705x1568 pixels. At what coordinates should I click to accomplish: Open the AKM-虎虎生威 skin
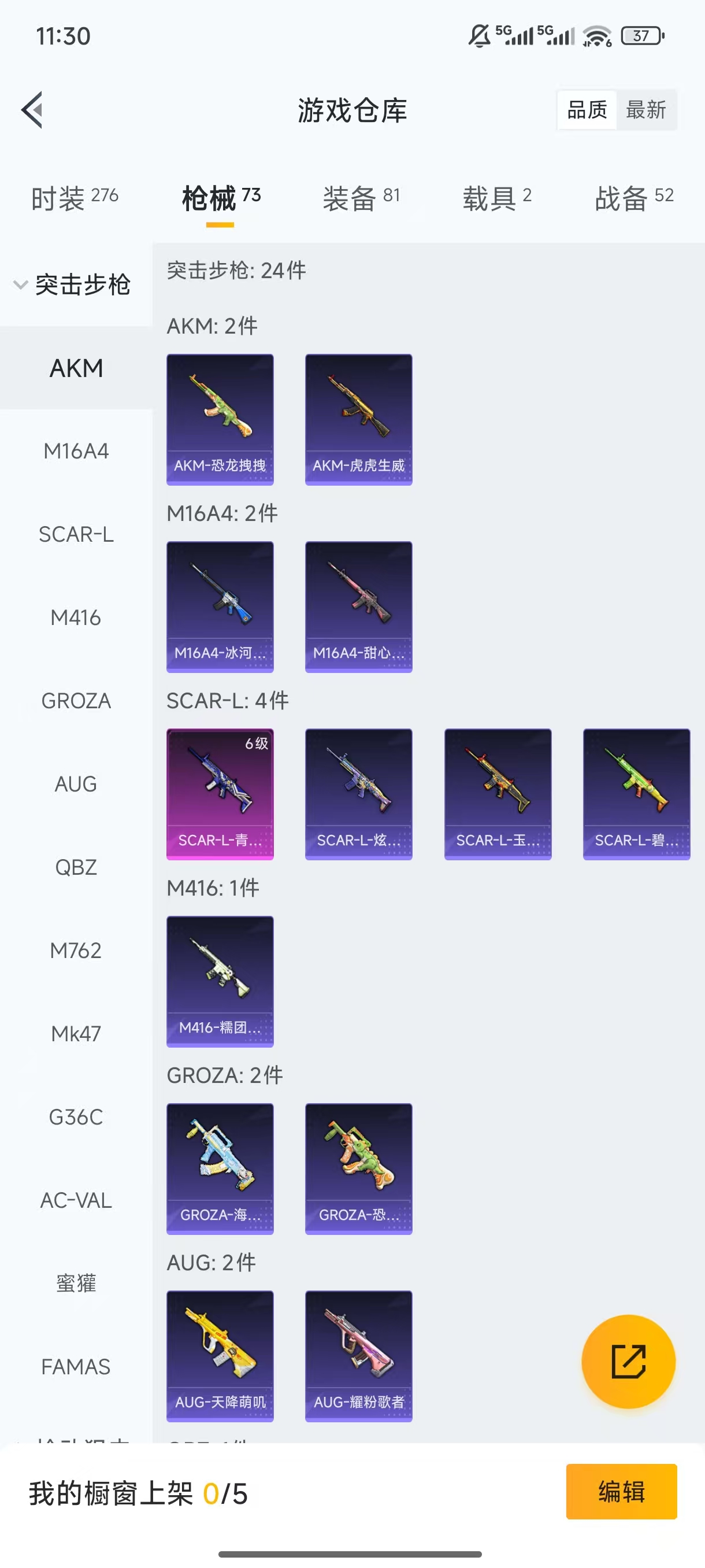click(358, 419)
